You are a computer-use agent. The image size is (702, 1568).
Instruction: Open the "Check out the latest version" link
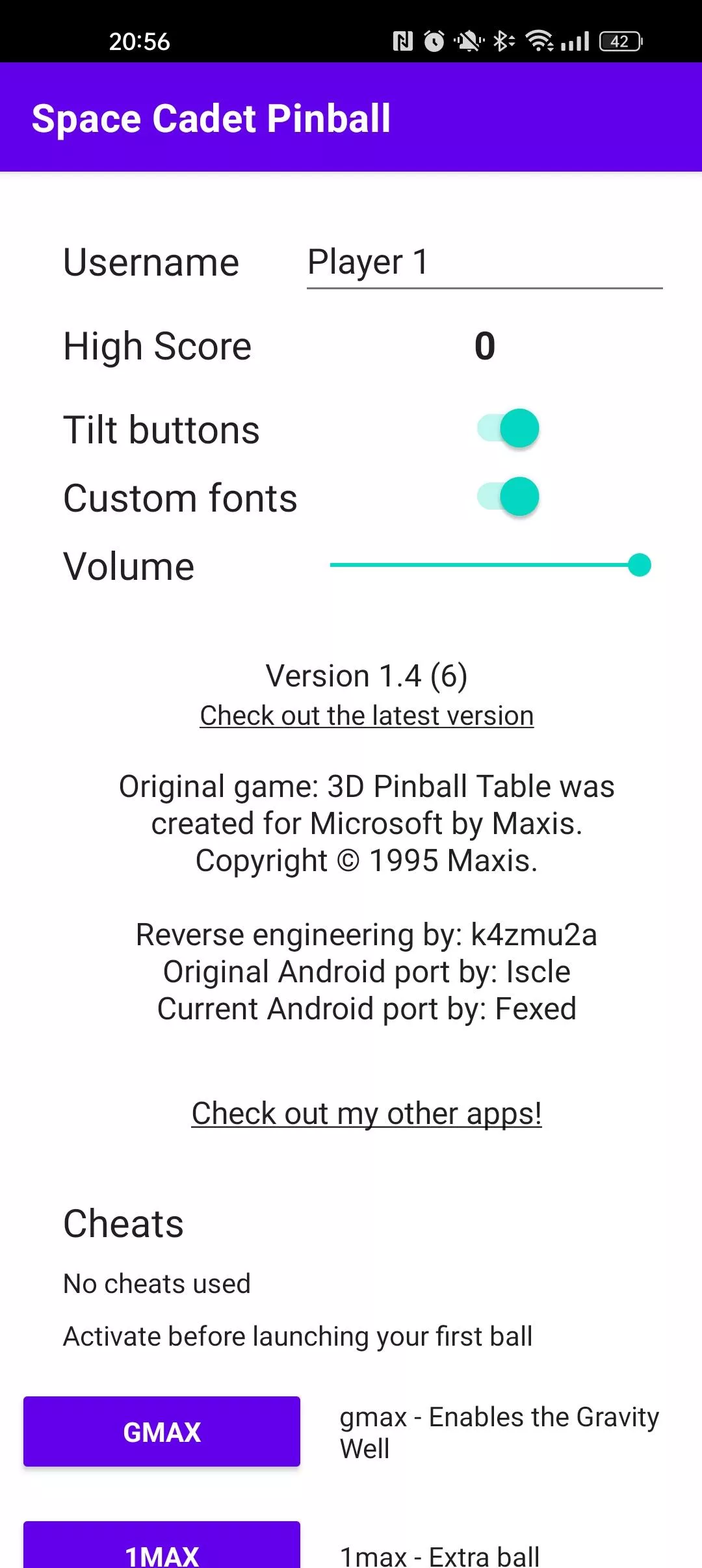(367, 716)
